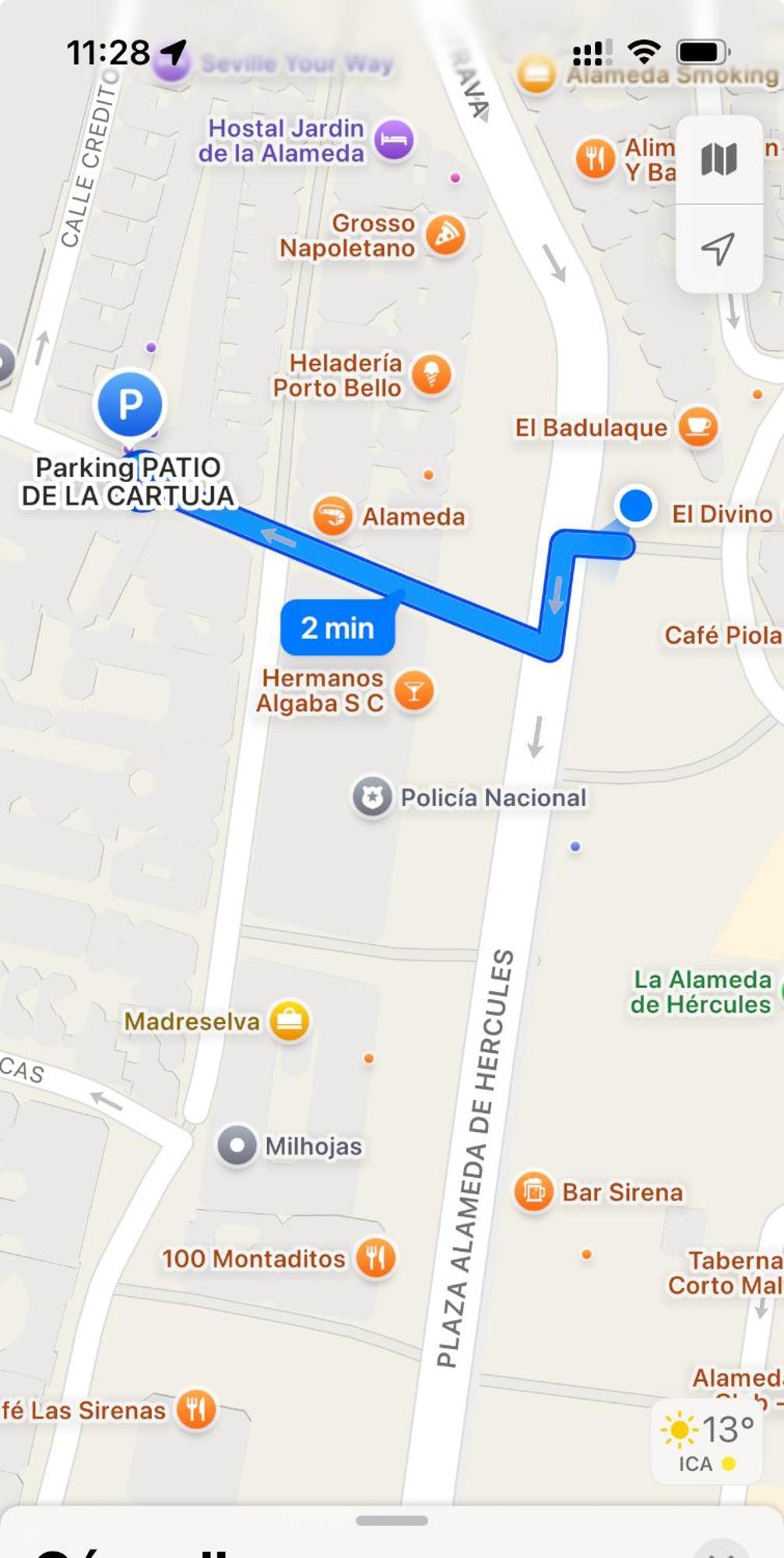Select Hermanos Algaba S C bar marker

(x=413, y=690)
